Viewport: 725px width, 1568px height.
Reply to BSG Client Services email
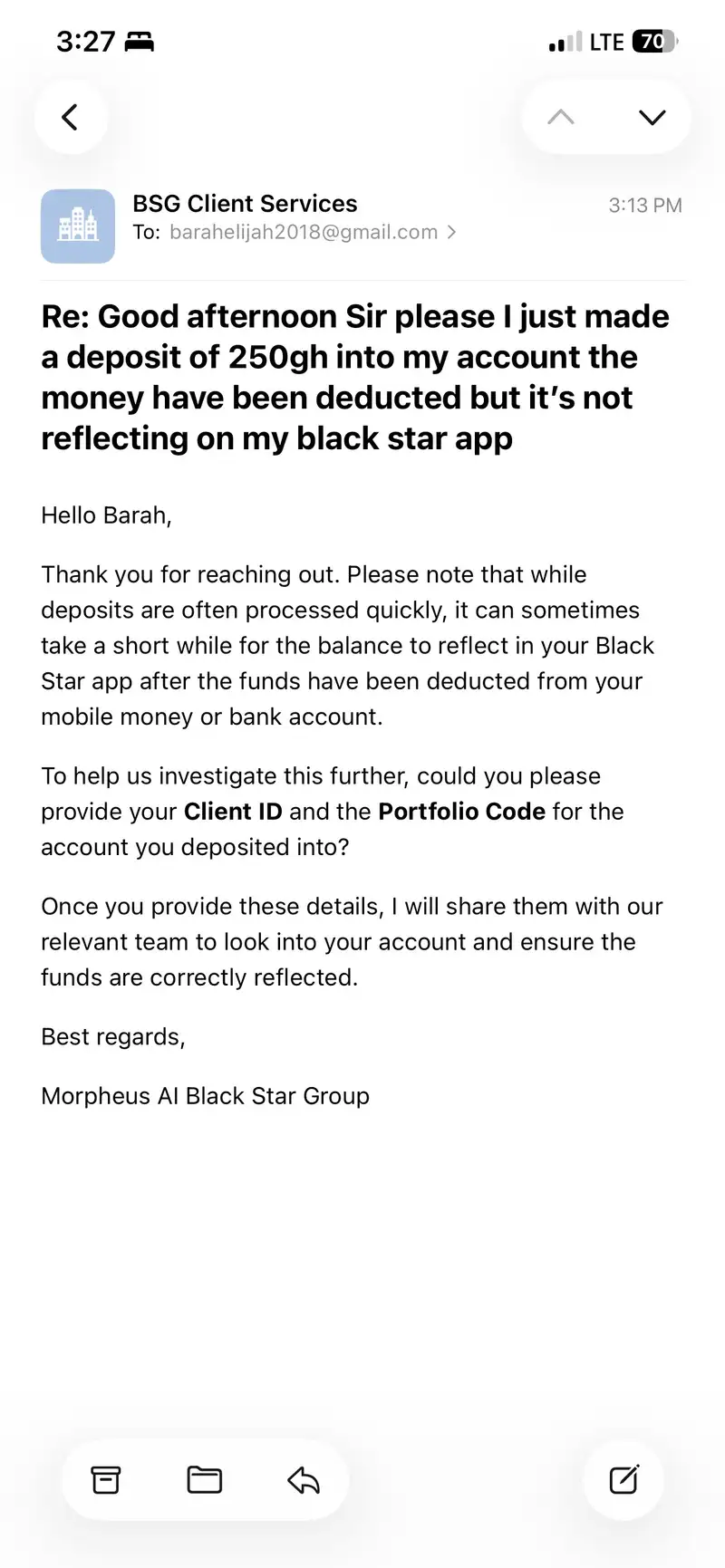pyautogui.click(x=304, y=1479)
